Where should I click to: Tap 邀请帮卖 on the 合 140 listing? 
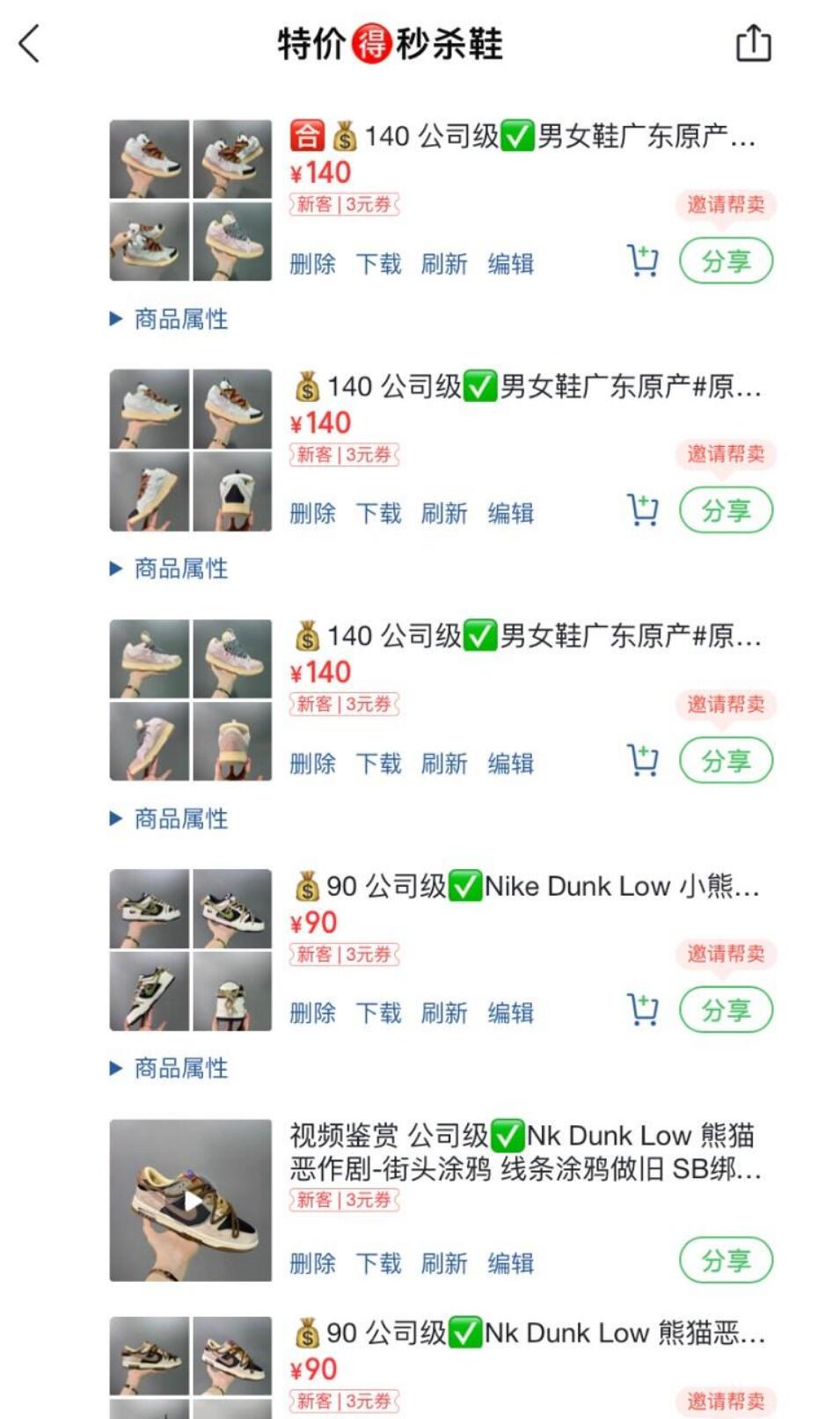726,205
